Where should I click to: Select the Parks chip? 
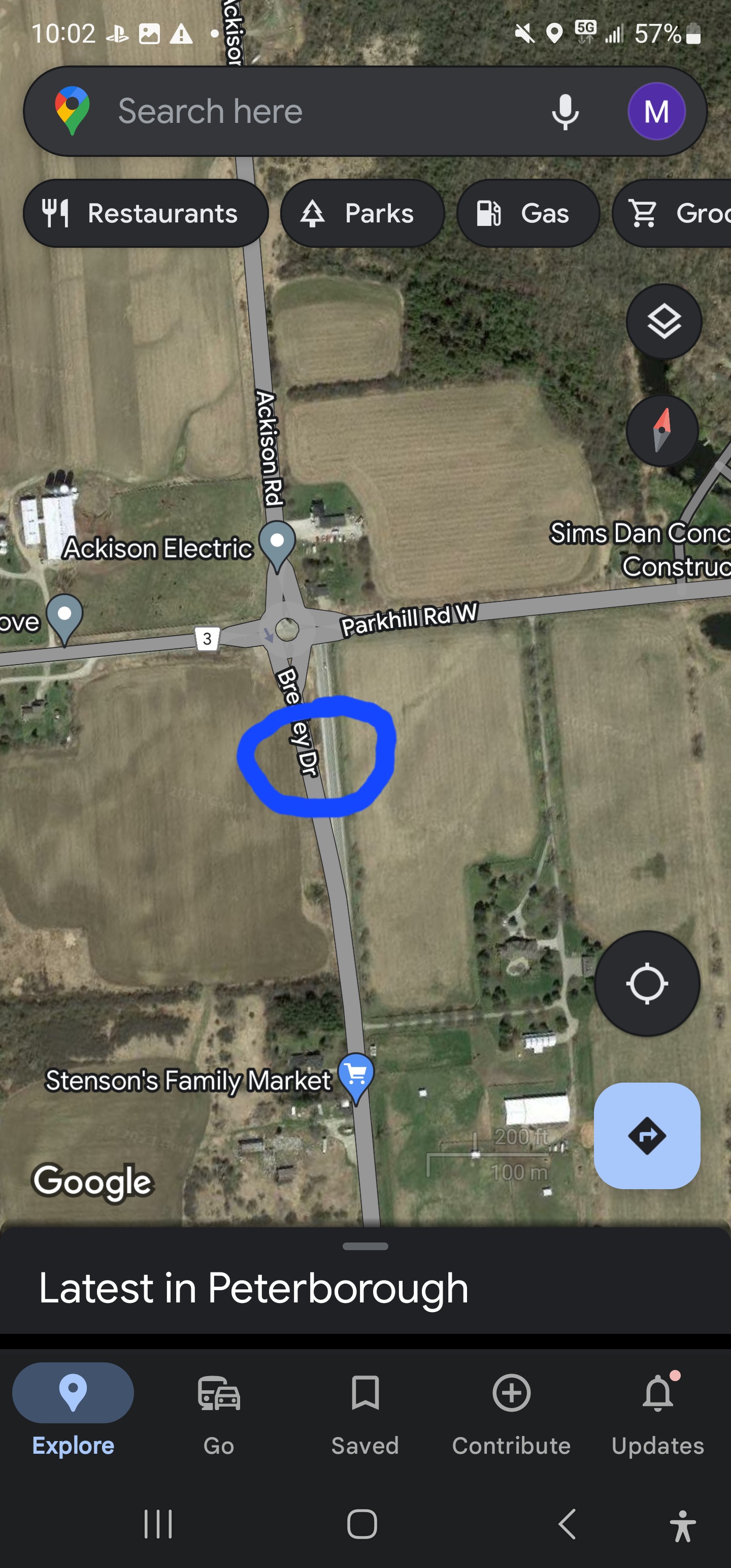click(x=363, y=214)
